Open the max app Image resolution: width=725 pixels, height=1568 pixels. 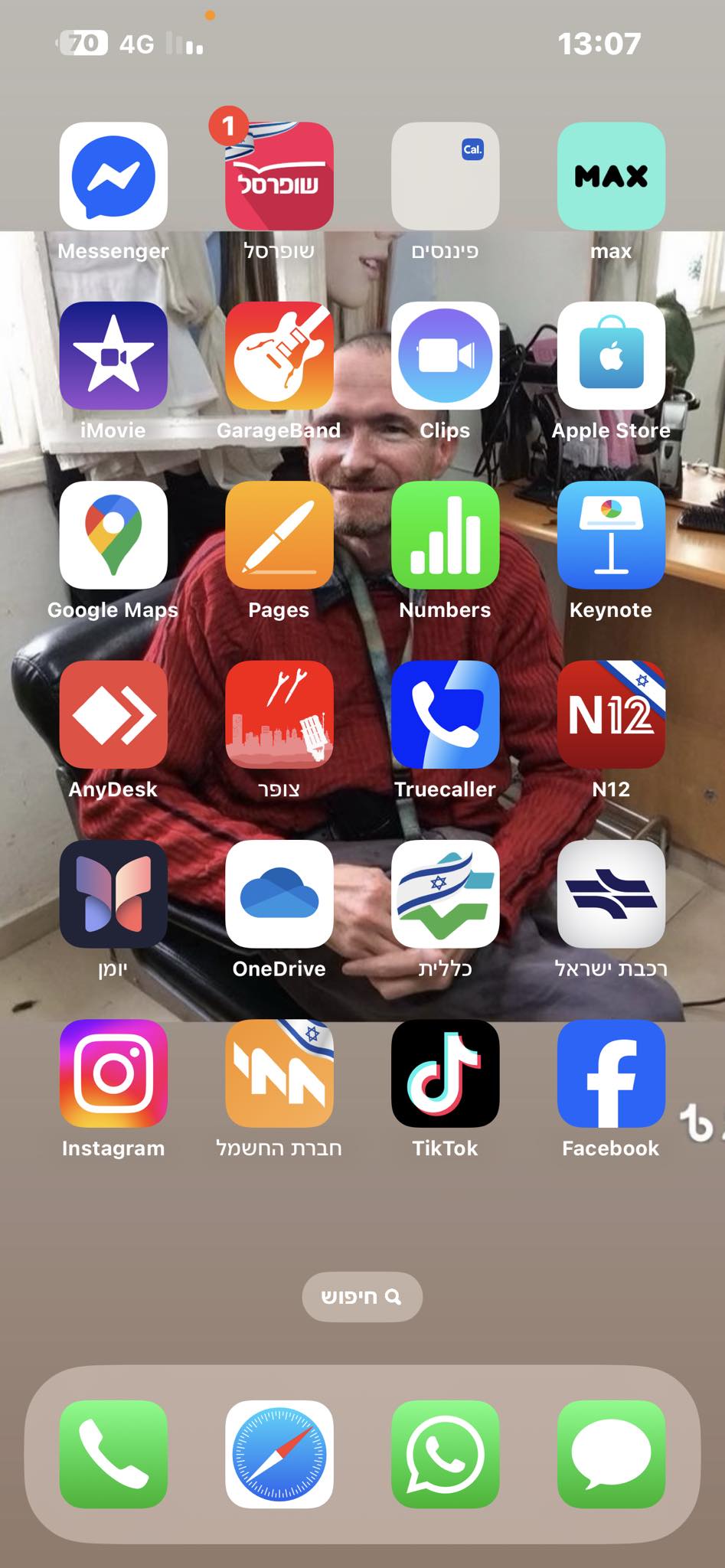point(611,176)
